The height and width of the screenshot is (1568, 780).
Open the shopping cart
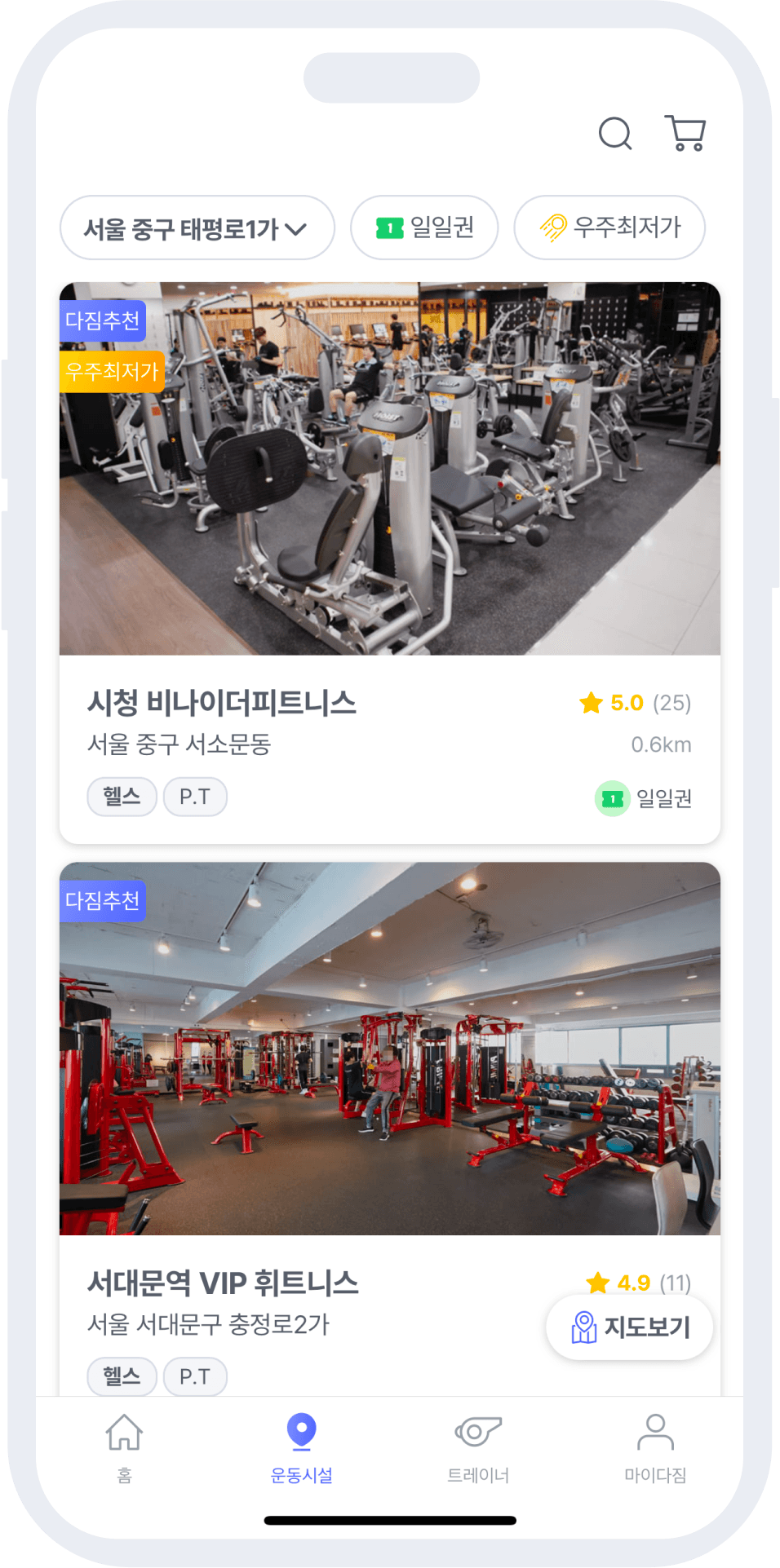click(x=685, y=134)
